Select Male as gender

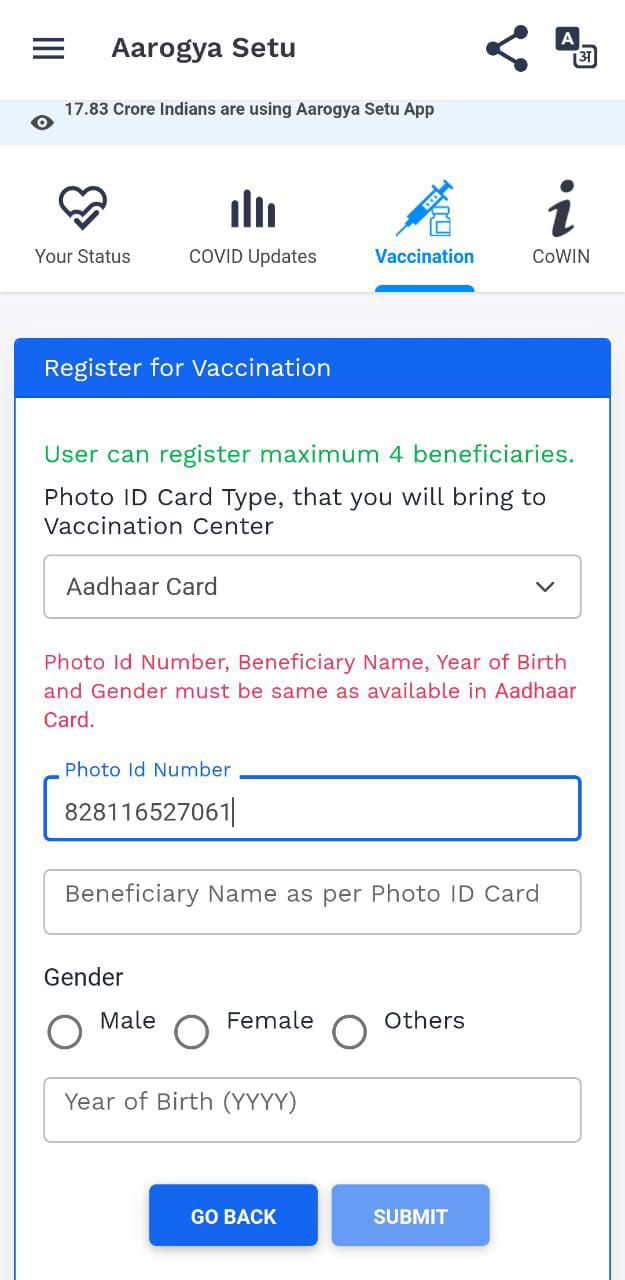coord(65,1031)
